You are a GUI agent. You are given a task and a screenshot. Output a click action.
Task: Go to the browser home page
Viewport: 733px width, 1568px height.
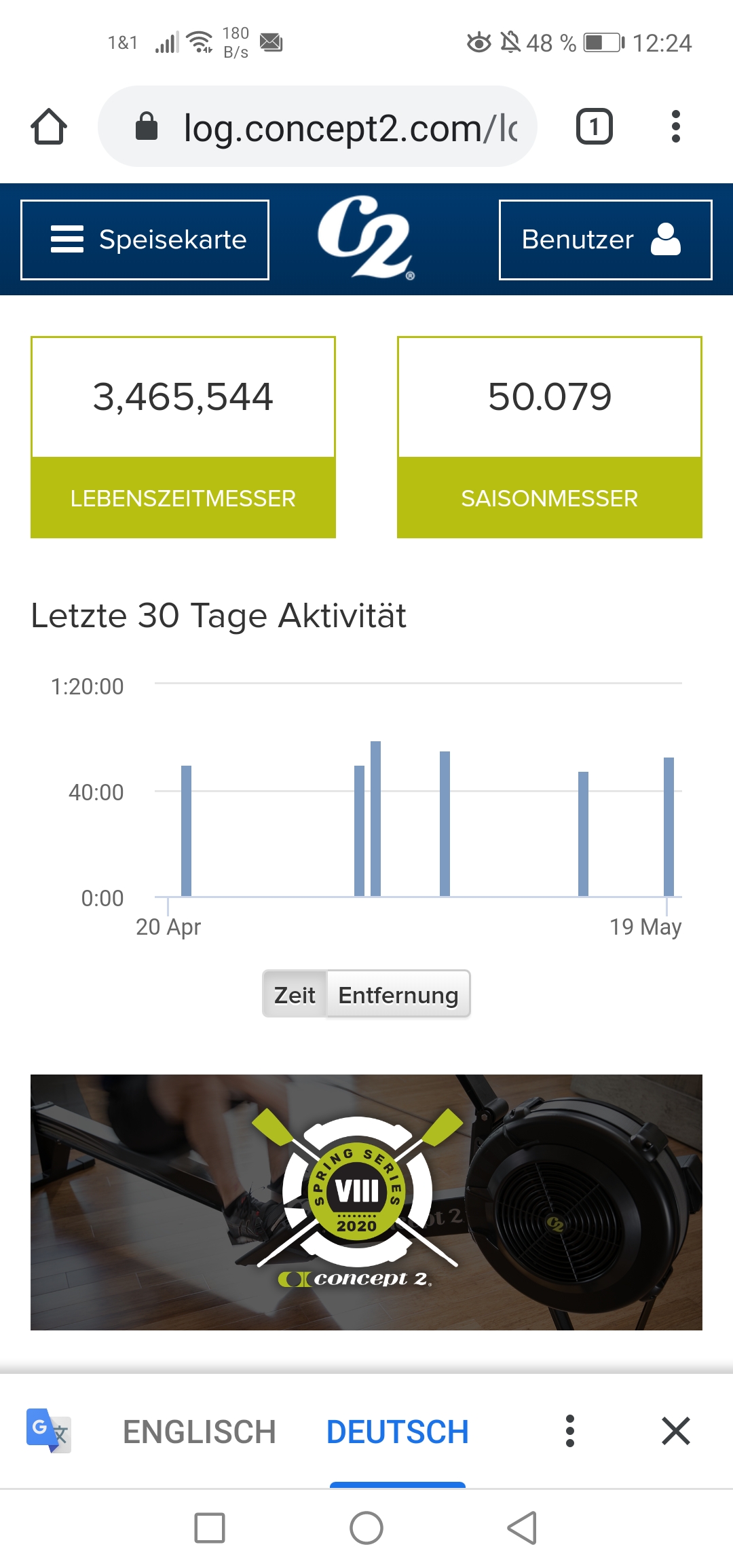coord(49,127)
